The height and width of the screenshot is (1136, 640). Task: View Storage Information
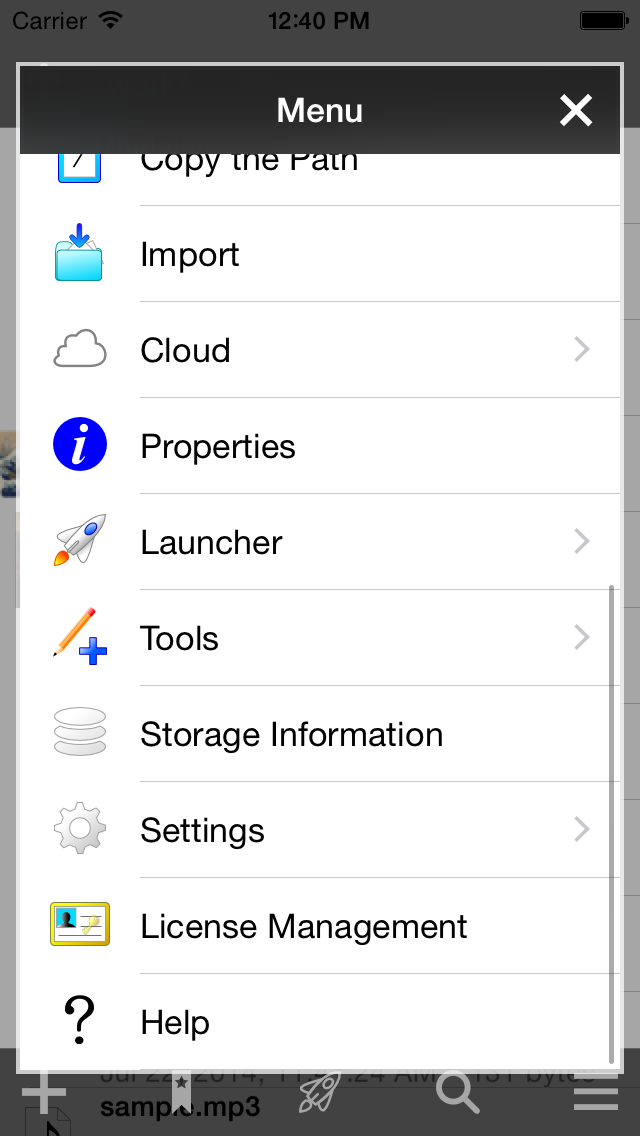click(x=320, y=734)
